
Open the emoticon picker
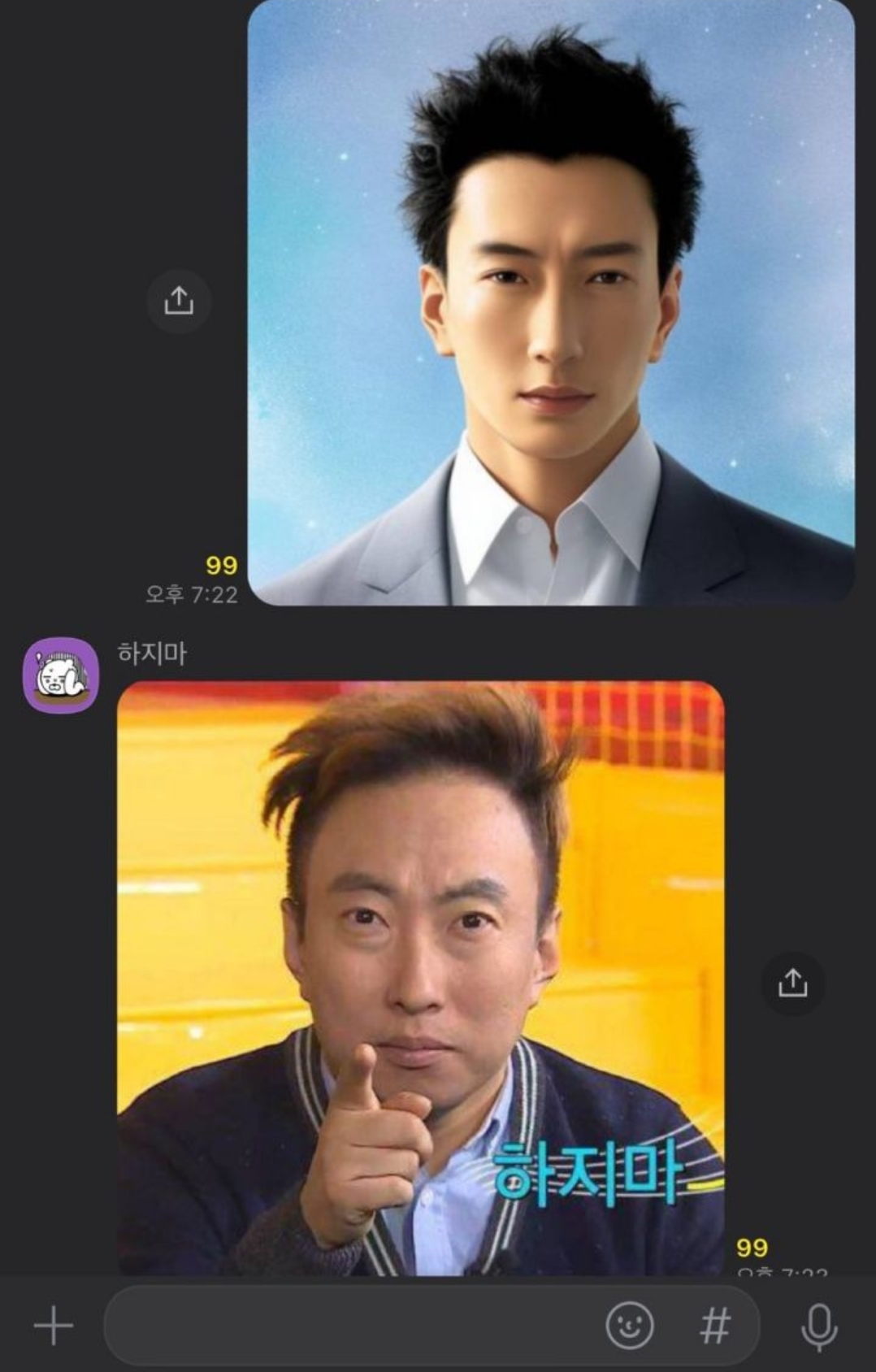click(630, 1326)
